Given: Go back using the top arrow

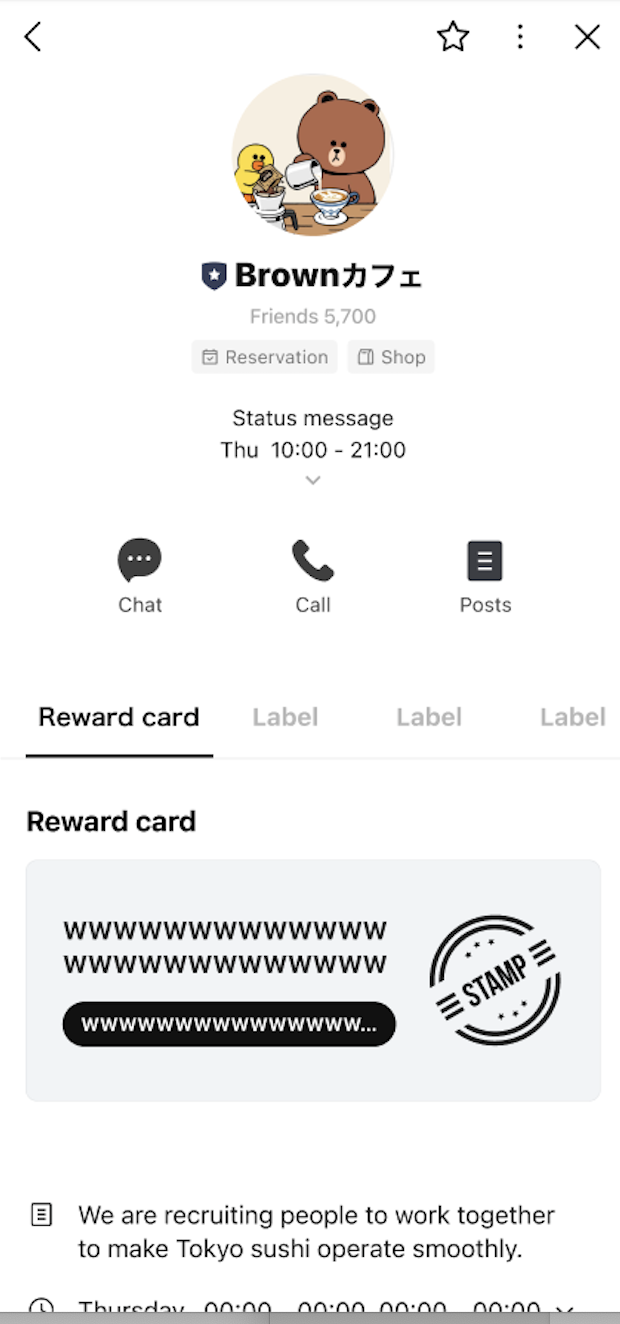Looking at the screenshot, I should 33,37.
